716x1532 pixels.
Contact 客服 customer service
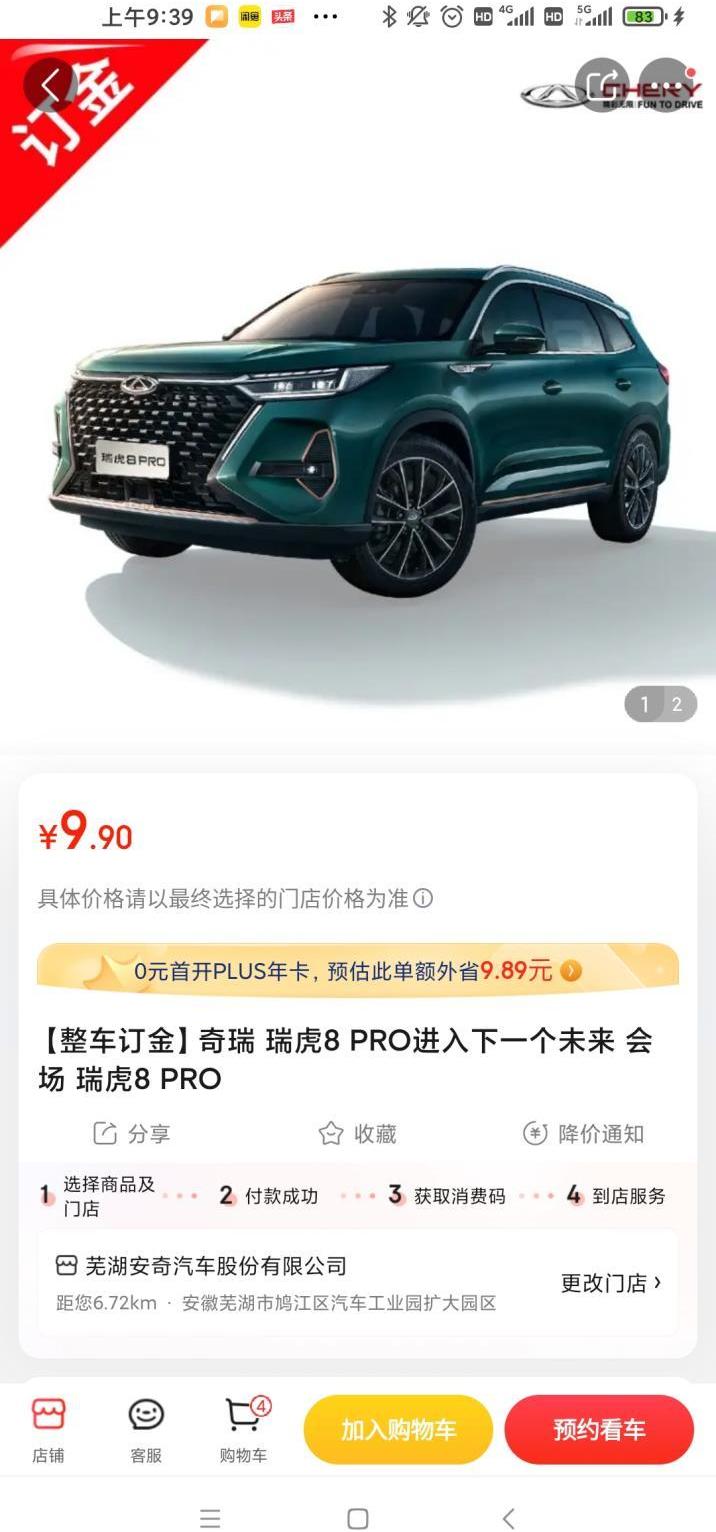pyautogui.click(x=146, y=1430)
